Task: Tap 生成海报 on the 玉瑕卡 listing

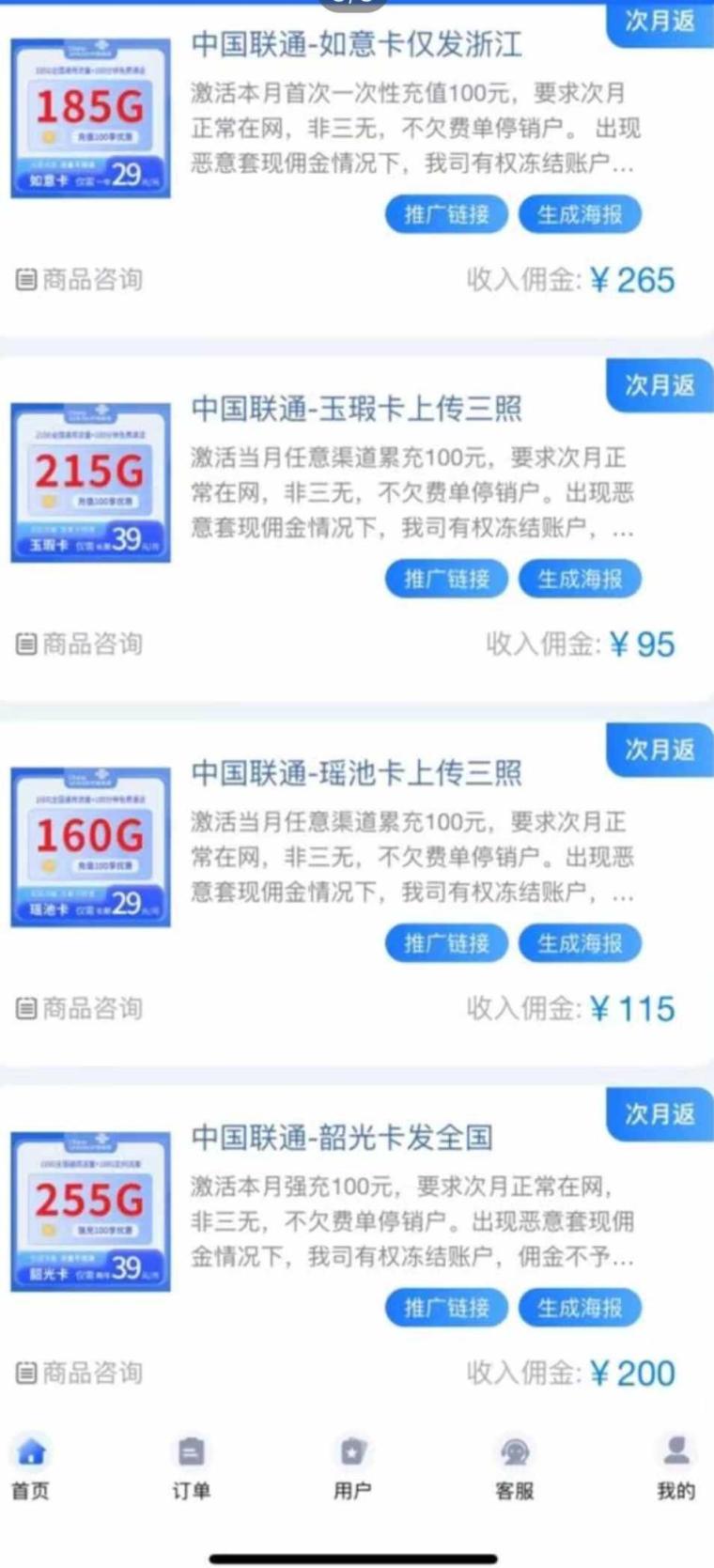Action: tap(580, 579)
